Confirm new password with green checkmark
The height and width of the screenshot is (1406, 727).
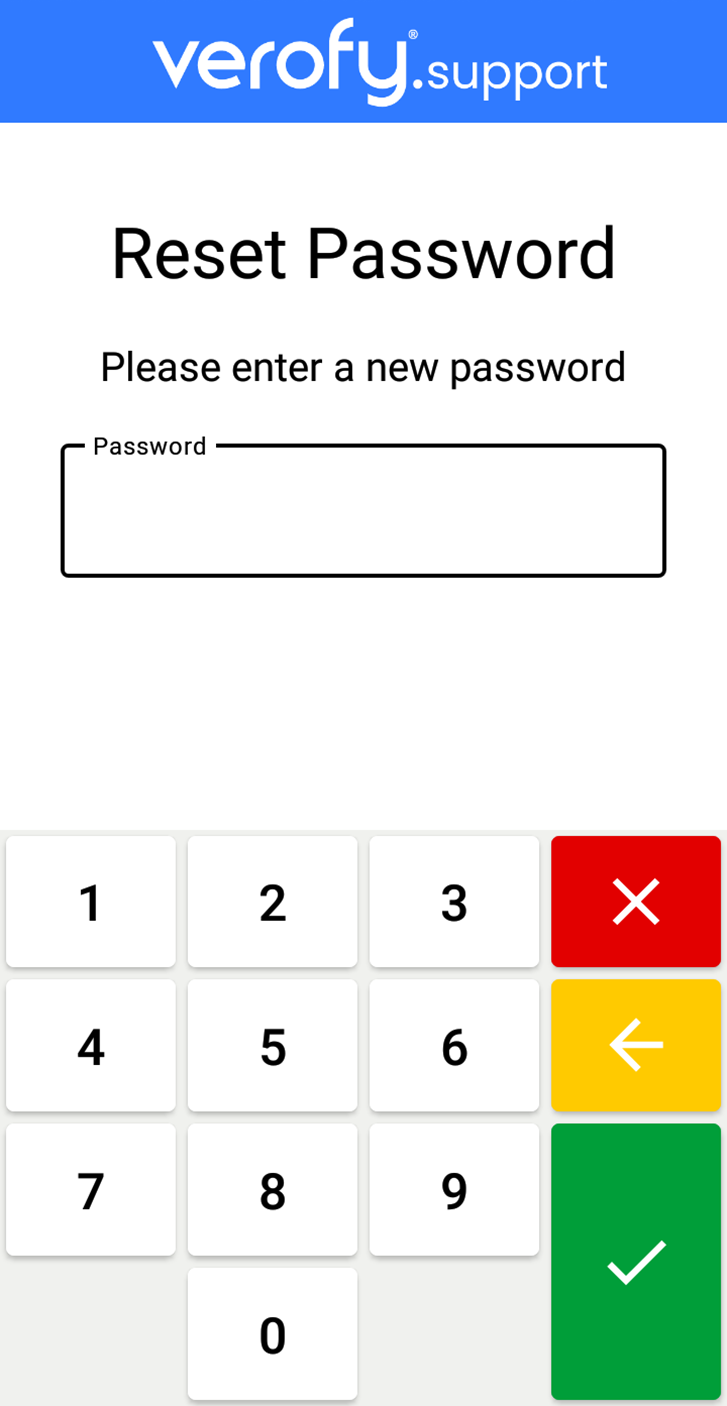click(x=636, y=1262)
